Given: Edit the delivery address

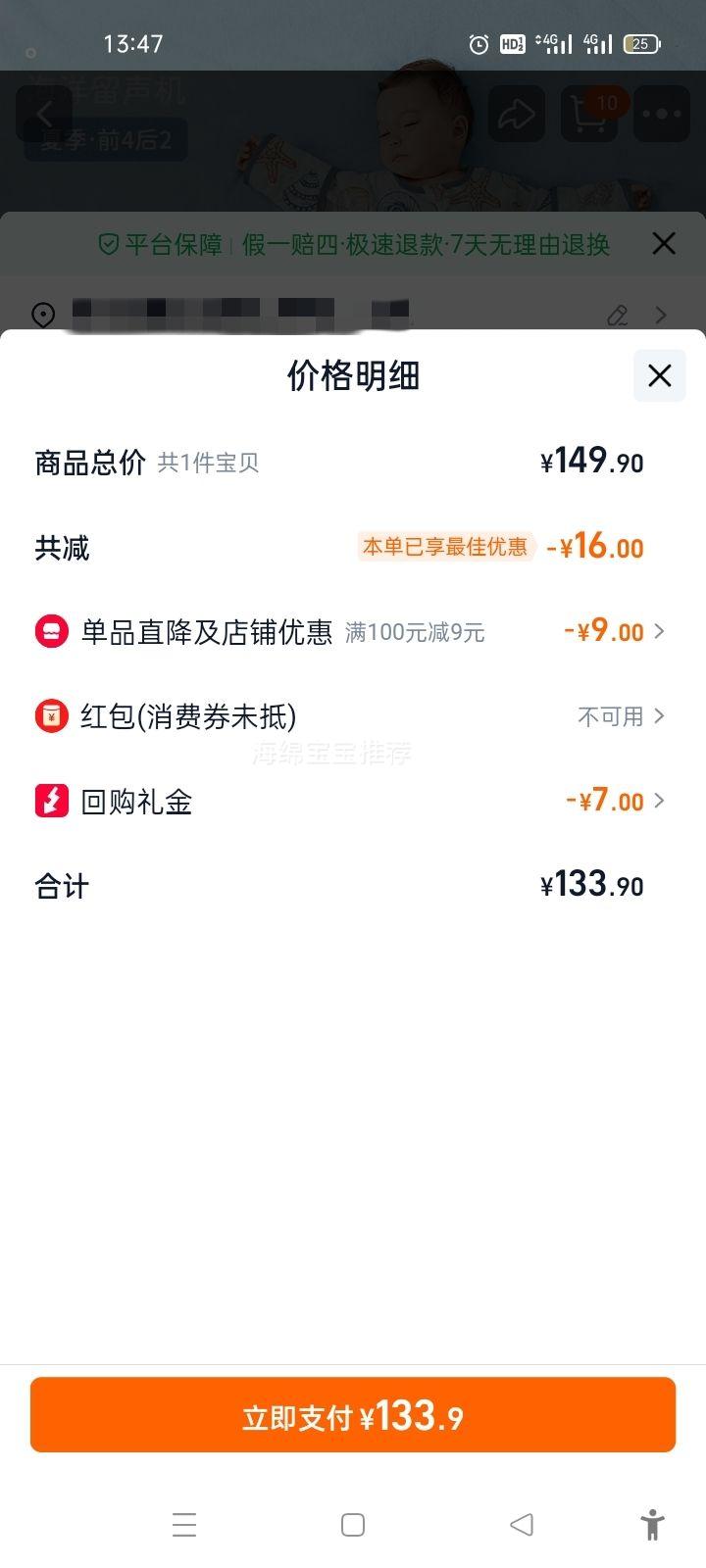Looking at the screenshot, I should pos(618,315).
